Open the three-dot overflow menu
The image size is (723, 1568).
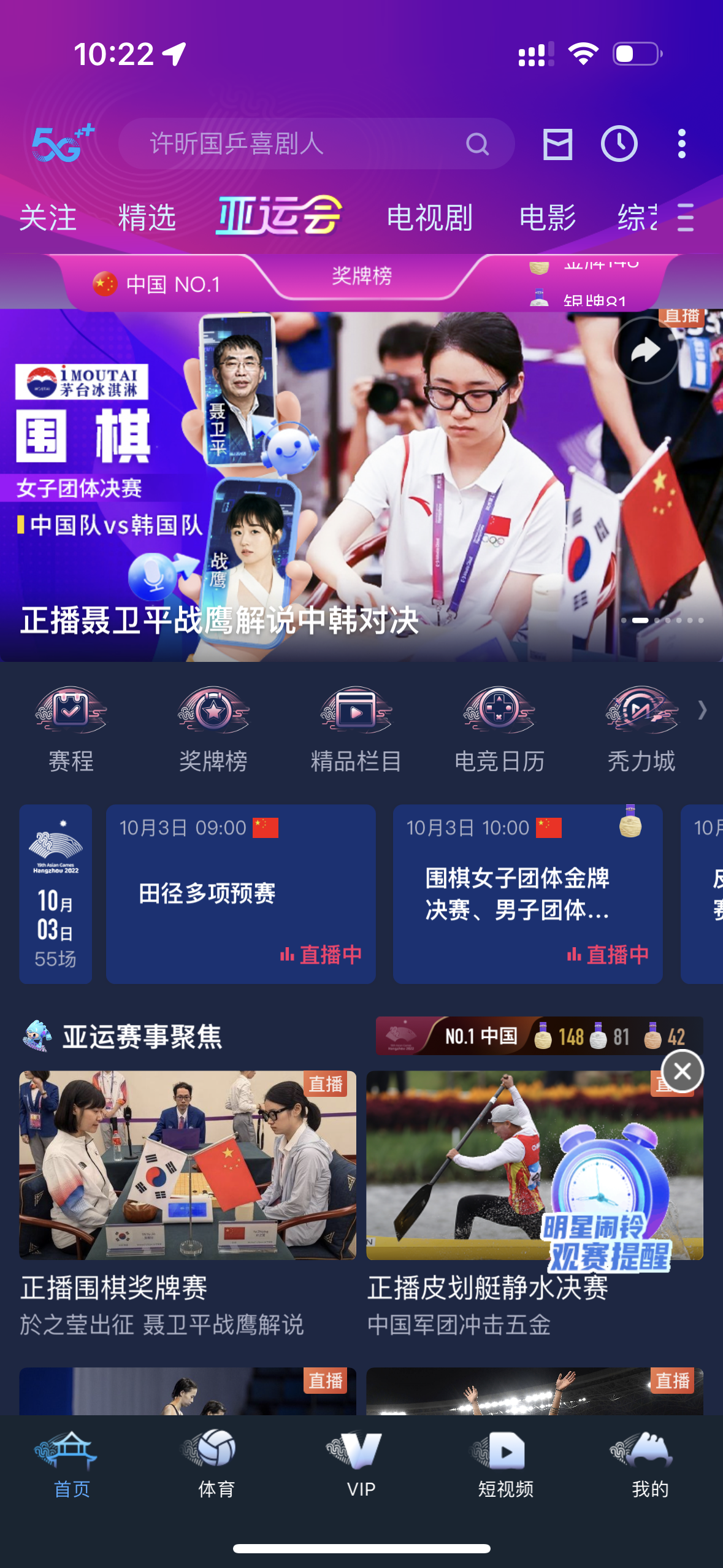click(x=681, y=144)
